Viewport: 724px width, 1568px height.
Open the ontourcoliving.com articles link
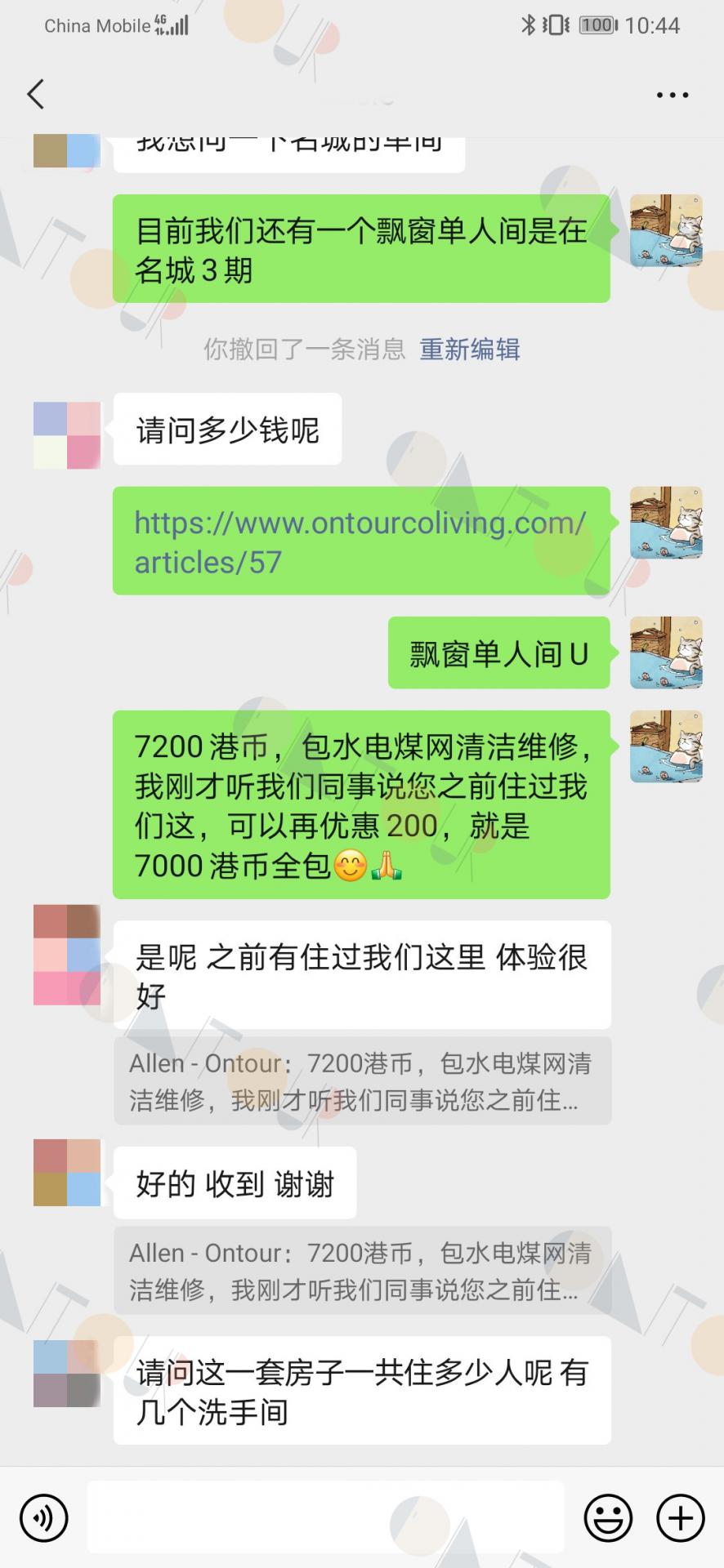point(360,541)
